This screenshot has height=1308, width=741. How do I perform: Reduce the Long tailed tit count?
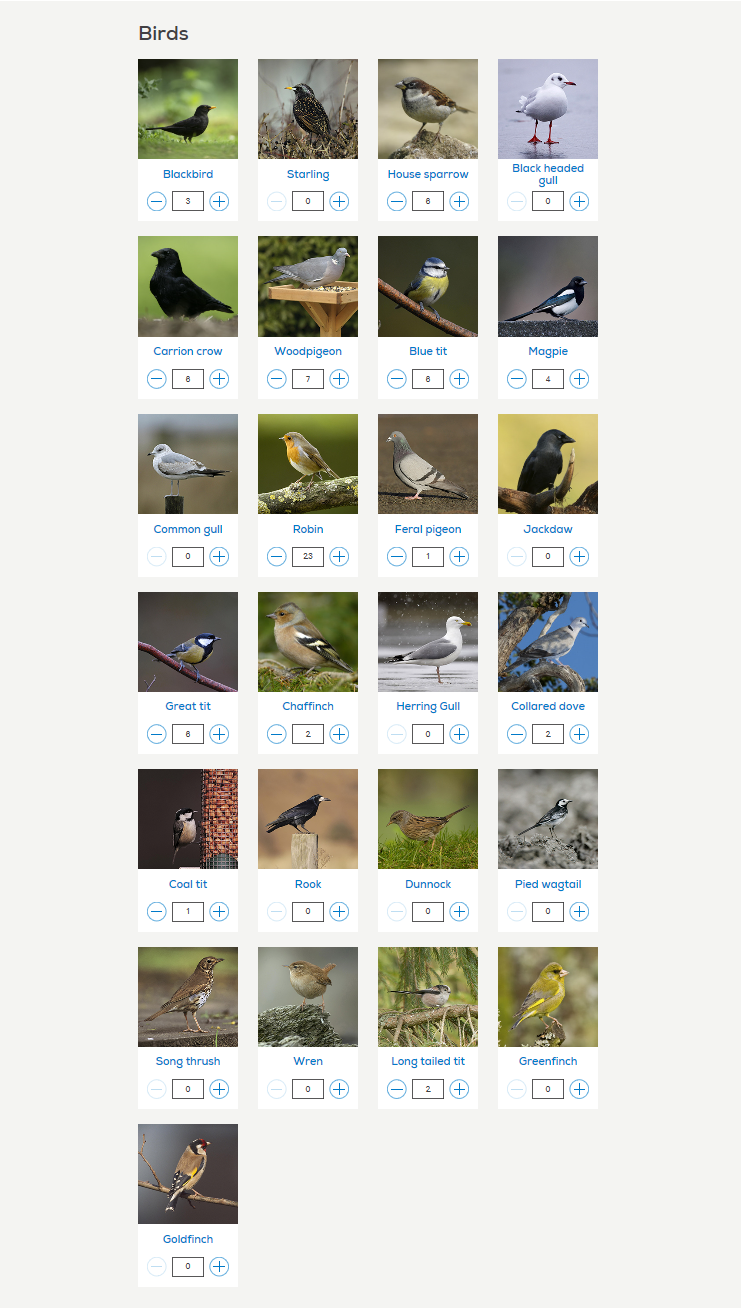(397, 1089)
